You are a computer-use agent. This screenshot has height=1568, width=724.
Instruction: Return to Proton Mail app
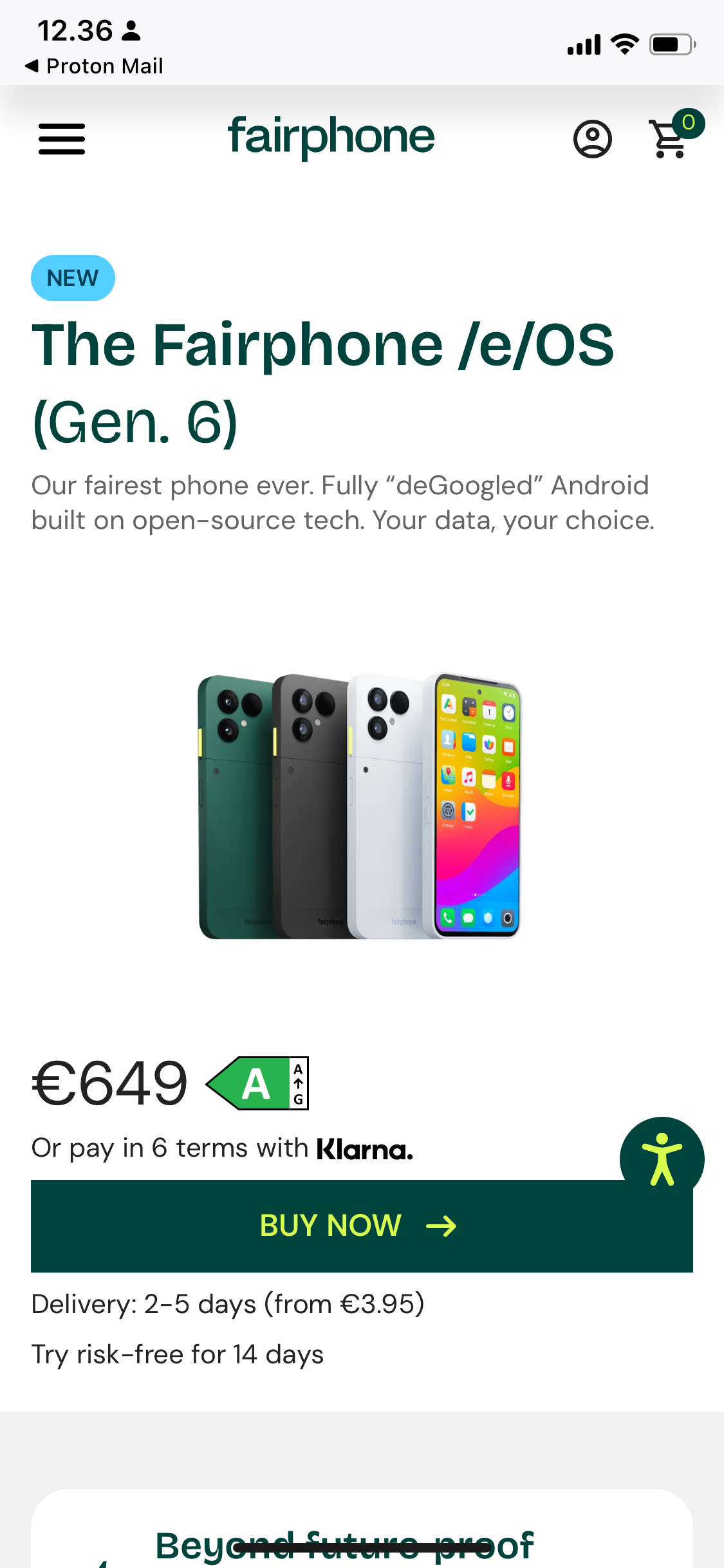click(x=94, y=66)
